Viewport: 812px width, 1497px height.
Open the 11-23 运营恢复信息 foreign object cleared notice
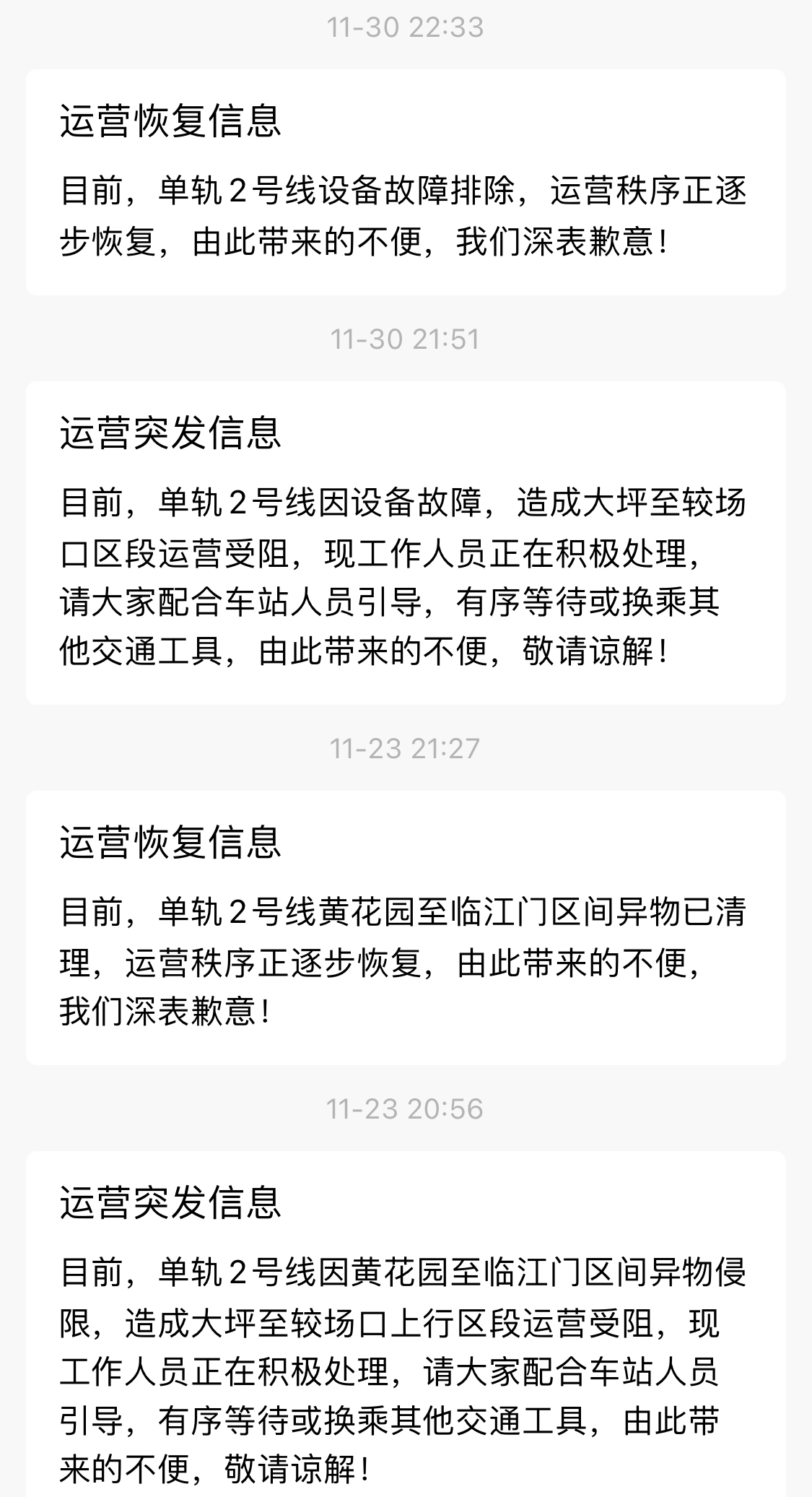(406, 927)
